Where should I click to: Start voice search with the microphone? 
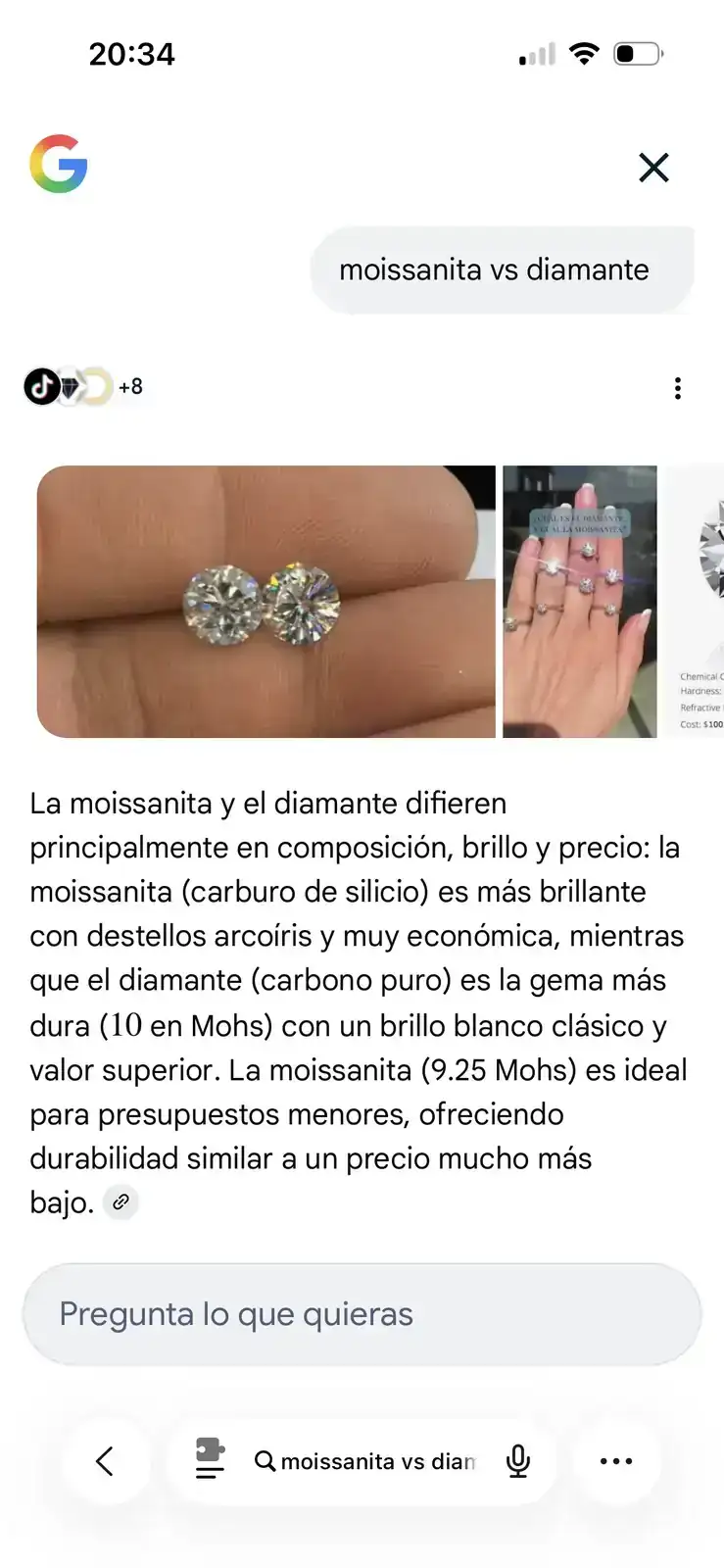coord(518,1461)
